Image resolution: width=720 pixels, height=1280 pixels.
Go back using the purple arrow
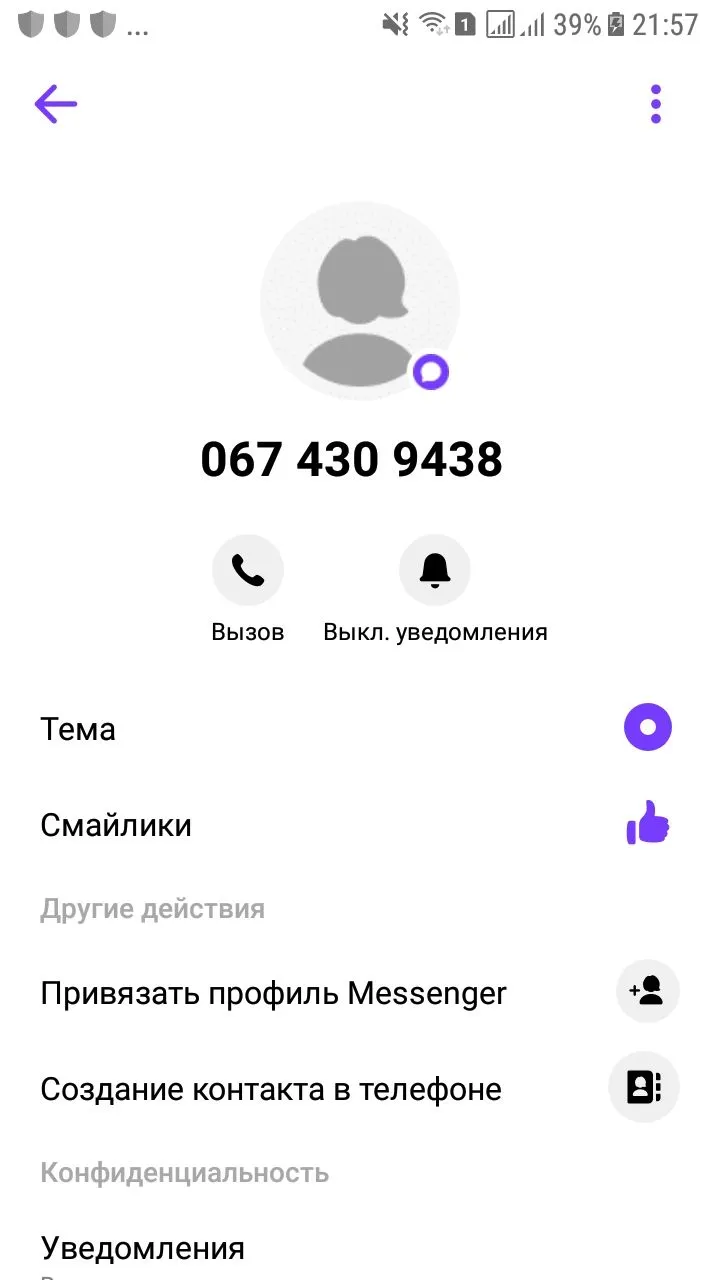tap(56, 104)
